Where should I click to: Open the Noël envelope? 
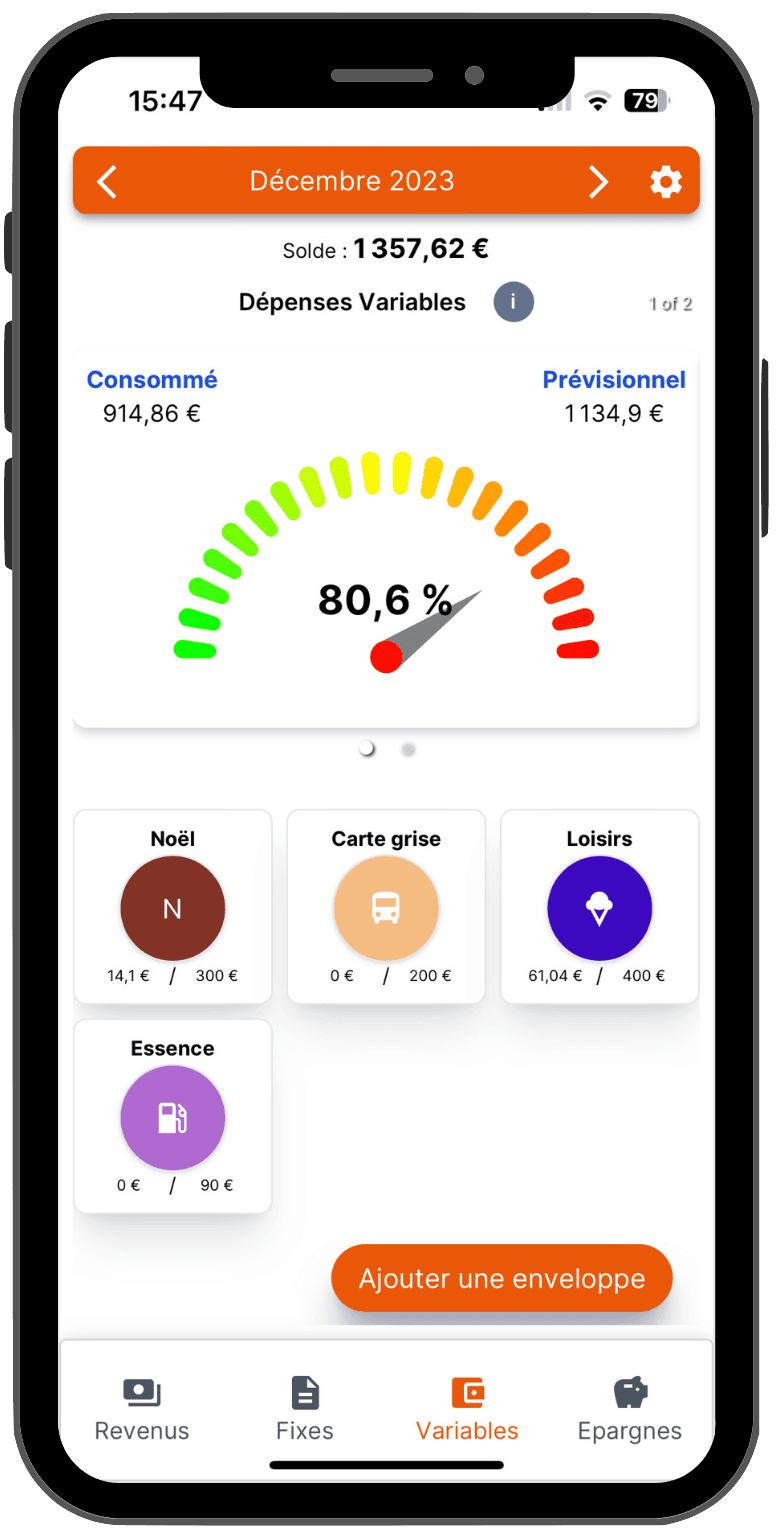coord(173,907)
